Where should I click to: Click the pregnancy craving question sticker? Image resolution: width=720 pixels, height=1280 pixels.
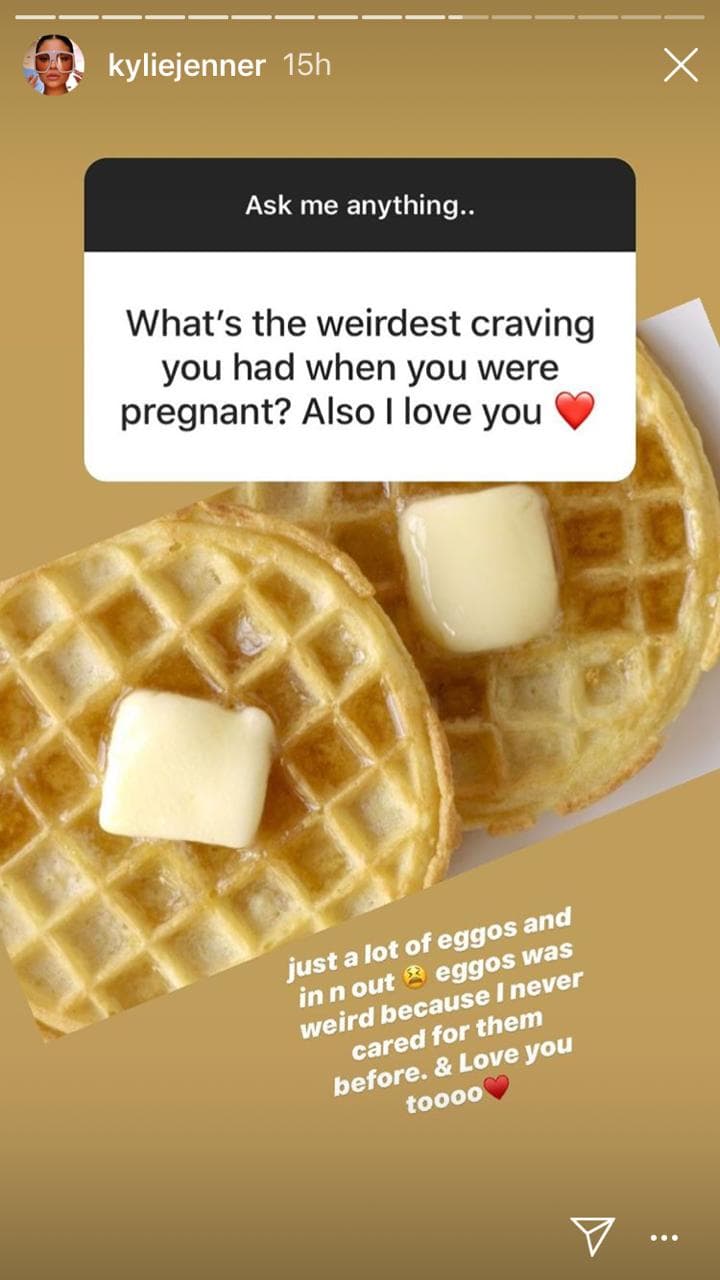(x=360, y=367)
